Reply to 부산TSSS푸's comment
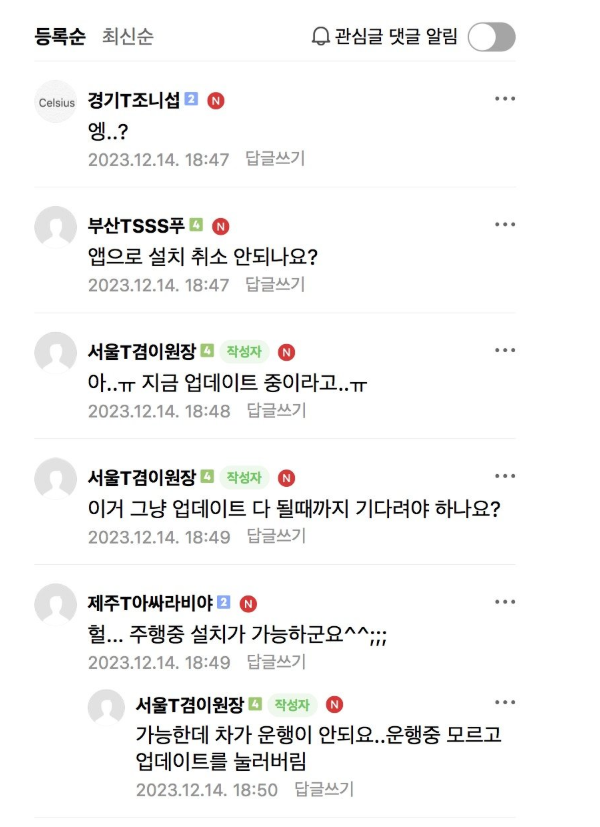Screen dimensions: 600x827 click(x=275, y=284)
